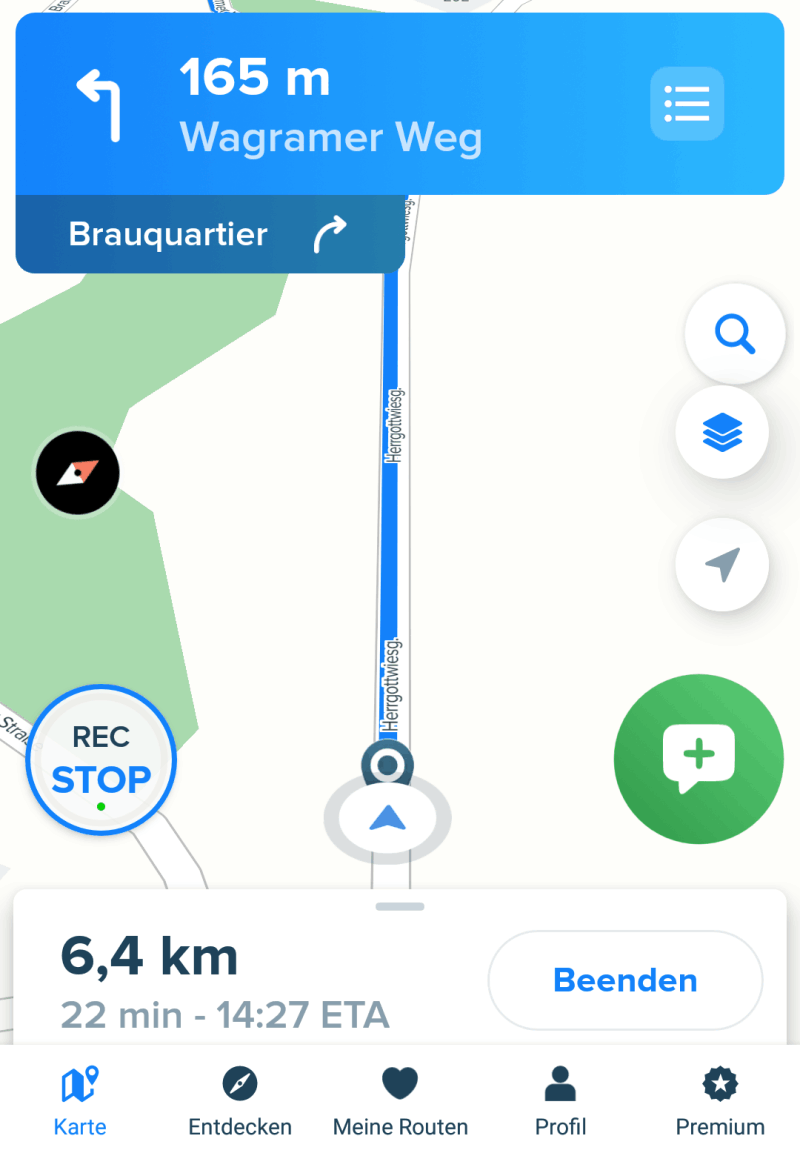Viewport: 800px width, 1153px height.
Task: Open the turn-by-turn directions list
Action: pos(687,103)
